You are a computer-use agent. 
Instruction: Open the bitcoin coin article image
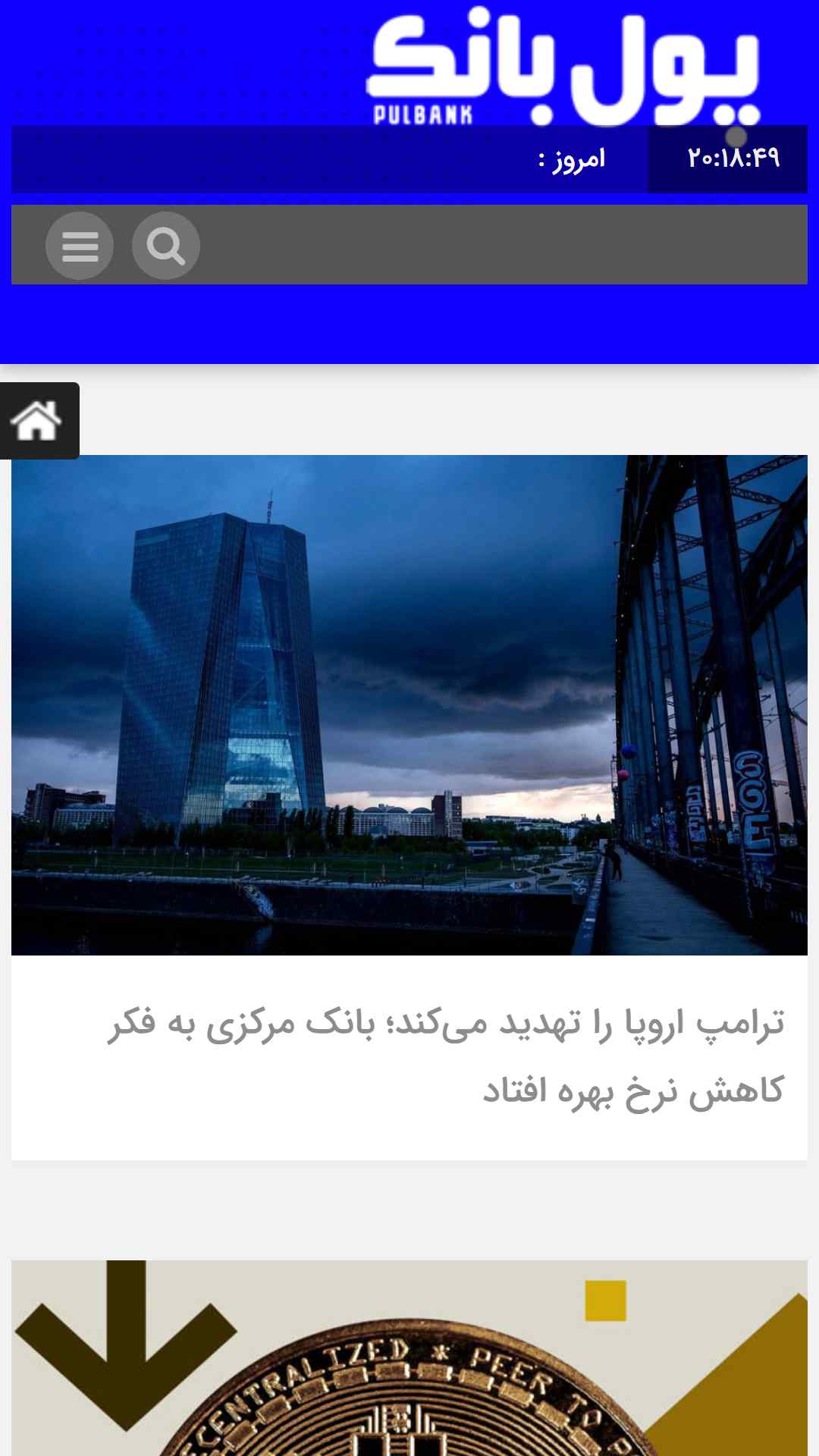click(x=409, y=1358)
